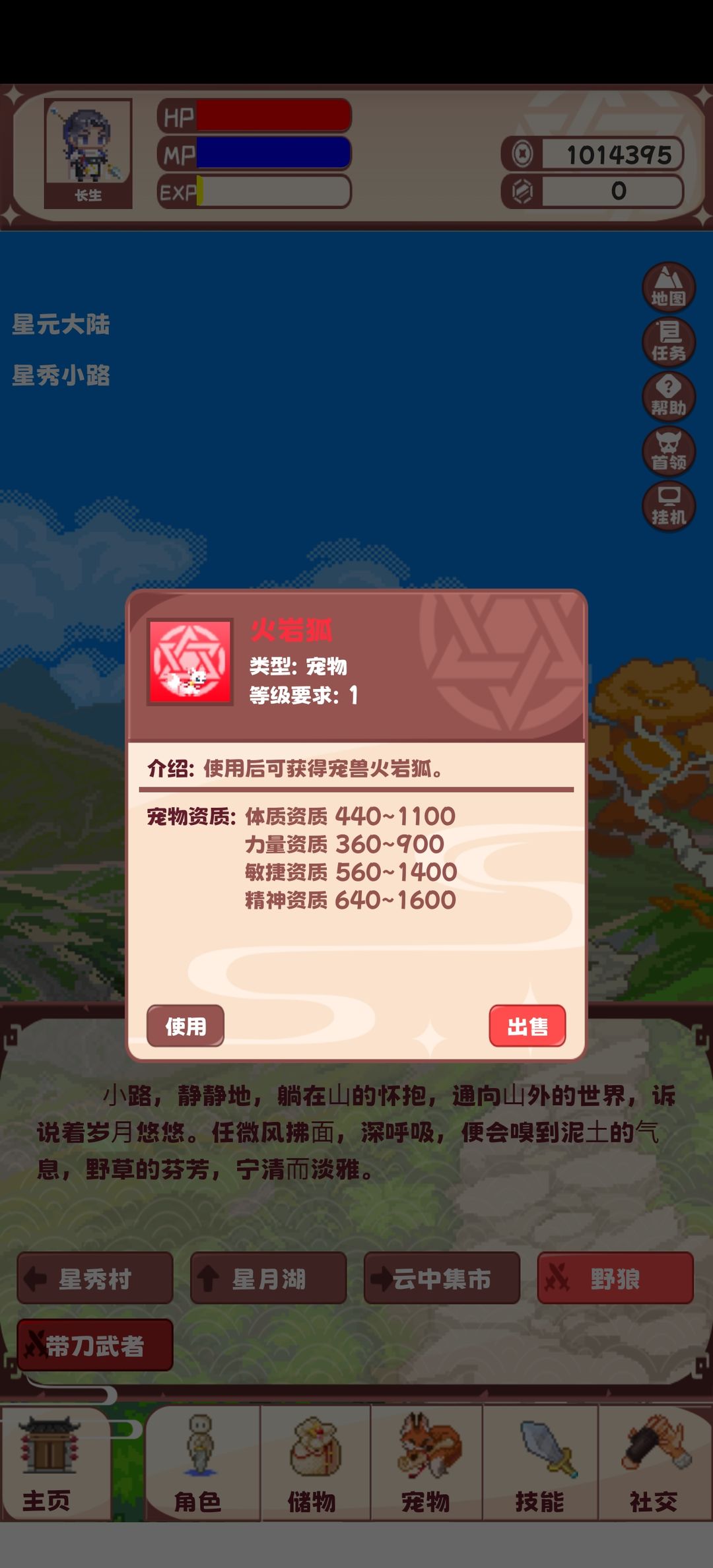This screenshot has height=1568, width=713.
Task: Go to 星秀村
Action: [x=95, y=1278]
